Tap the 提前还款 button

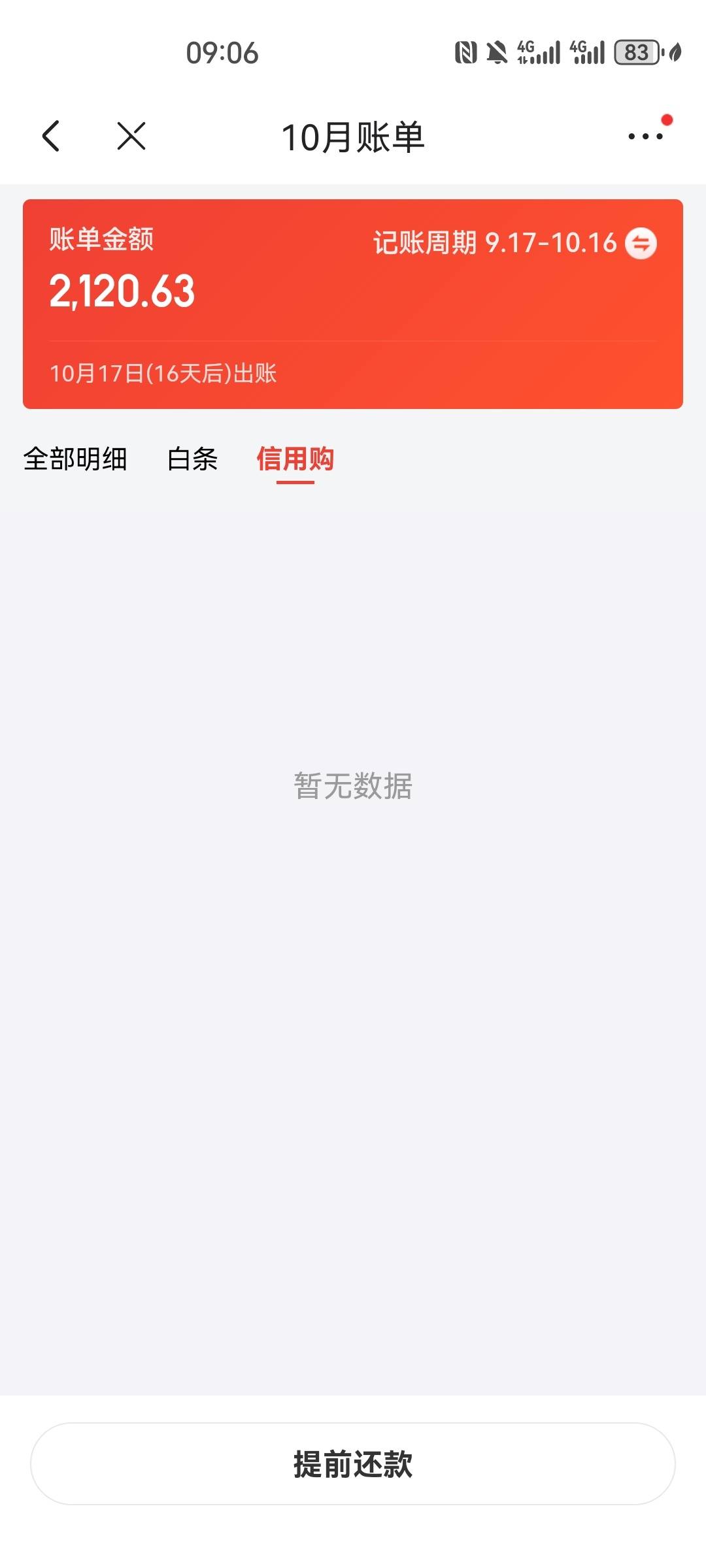coord(353,1463)
